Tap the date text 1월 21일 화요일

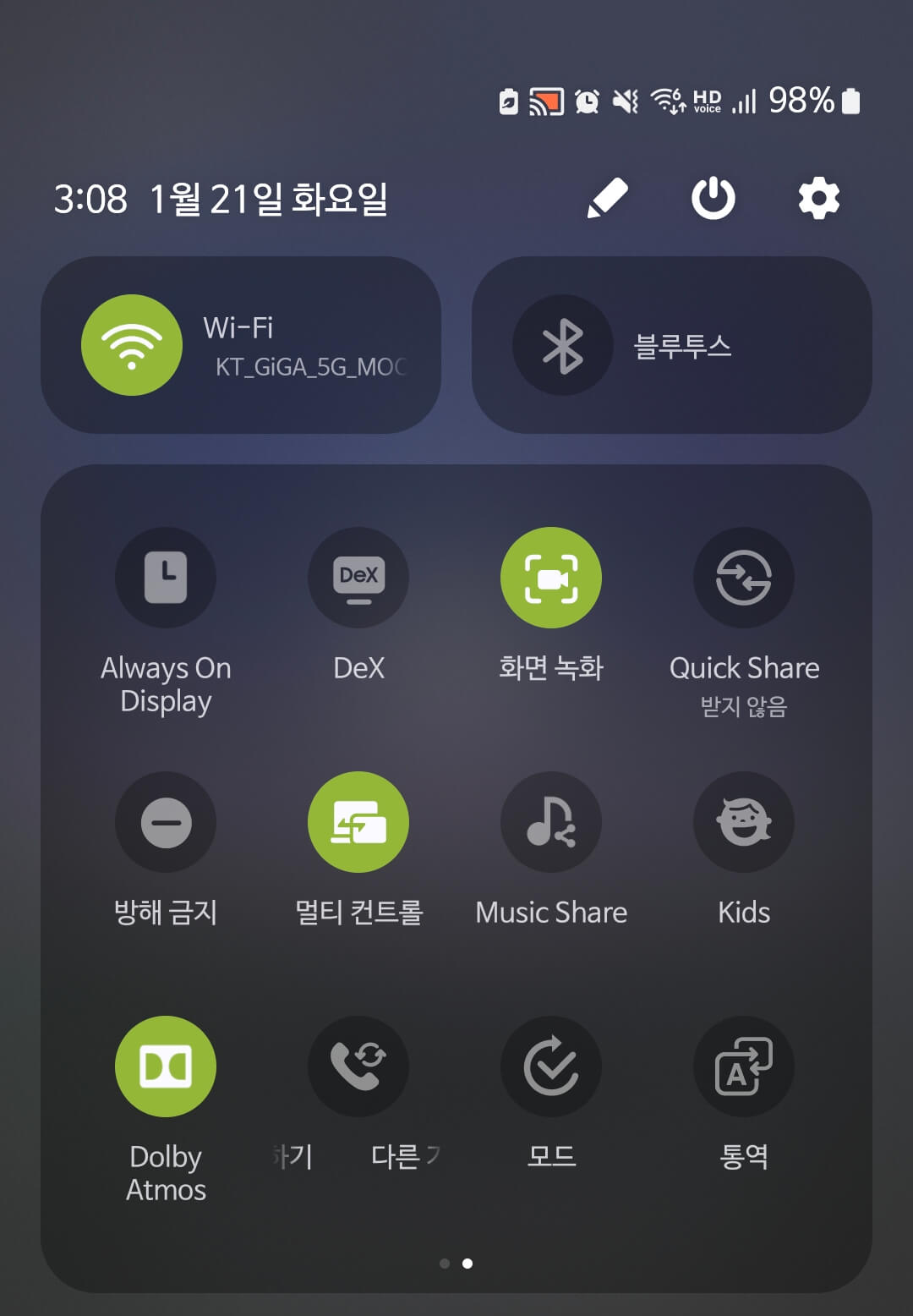point(271,200)
